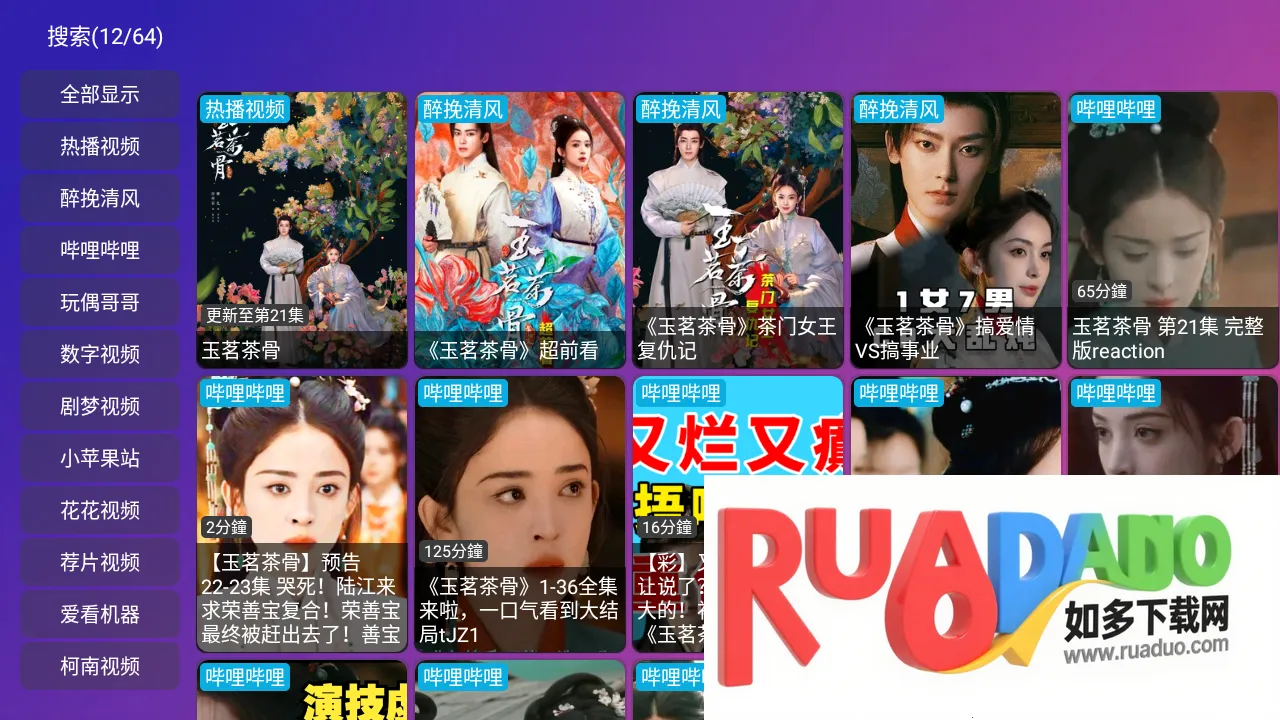Select the 数字视频 source
The image size is (1280, 720).
(x=100, y=355)
